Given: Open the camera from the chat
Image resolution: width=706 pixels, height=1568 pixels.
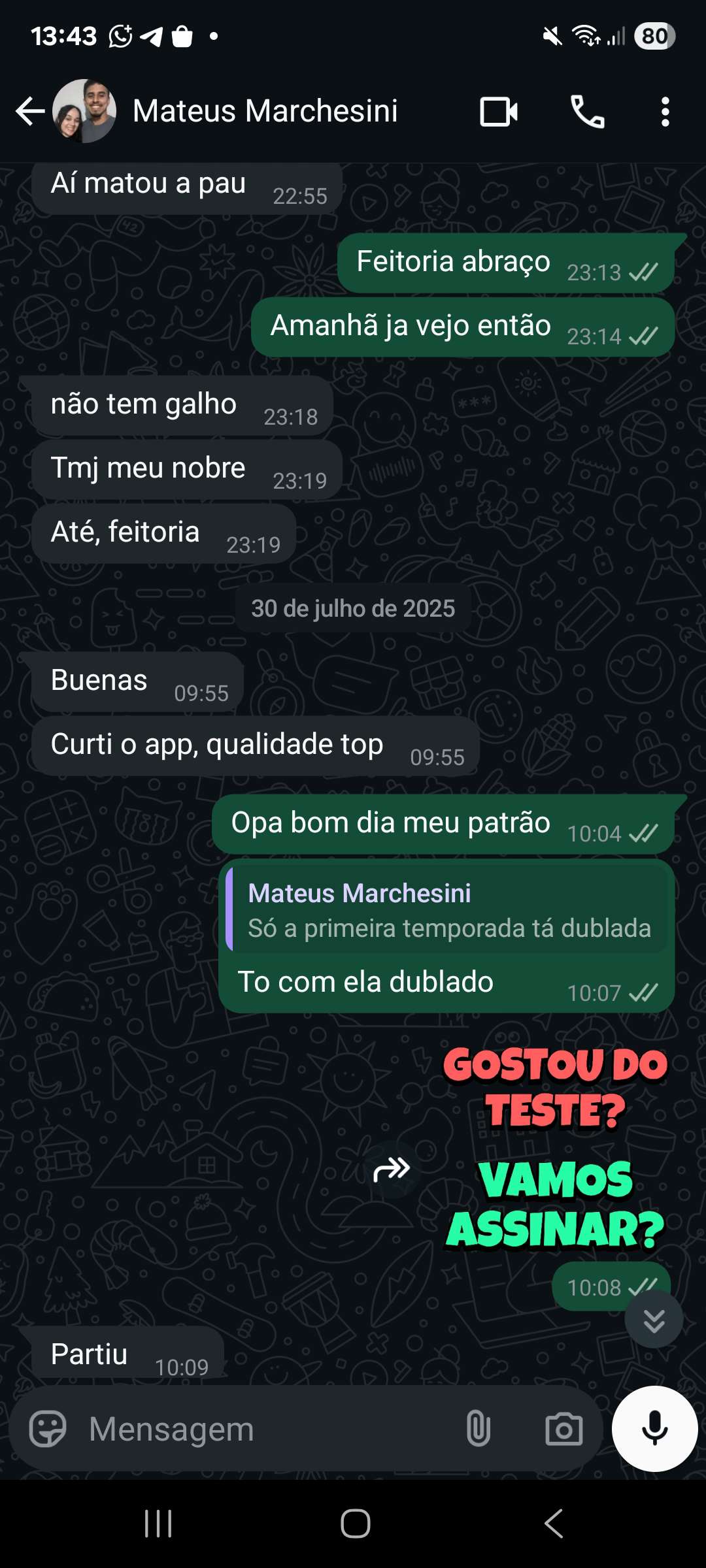Looking at the screenshot, I should tap(563, 1429).
